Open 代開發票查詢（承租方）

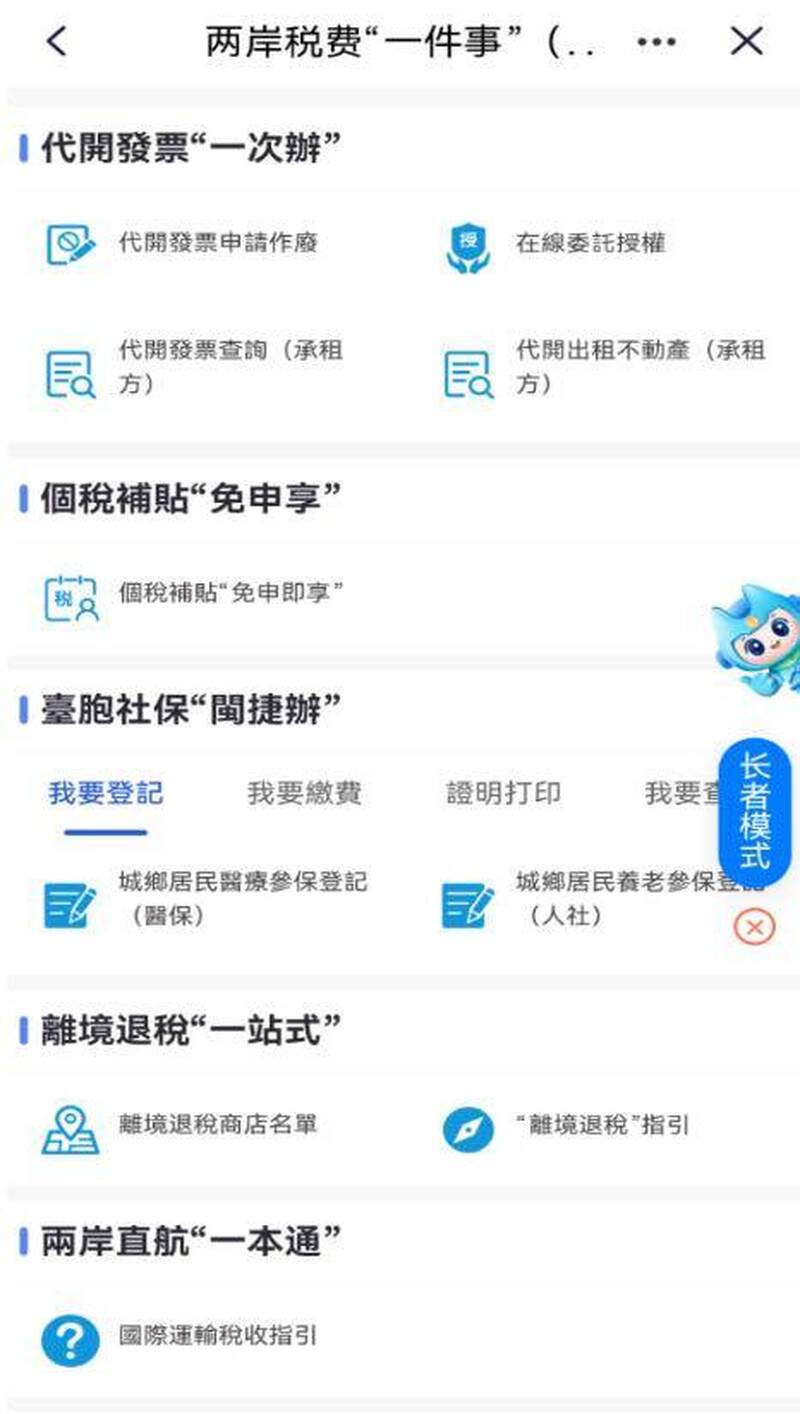pos(230,368)
